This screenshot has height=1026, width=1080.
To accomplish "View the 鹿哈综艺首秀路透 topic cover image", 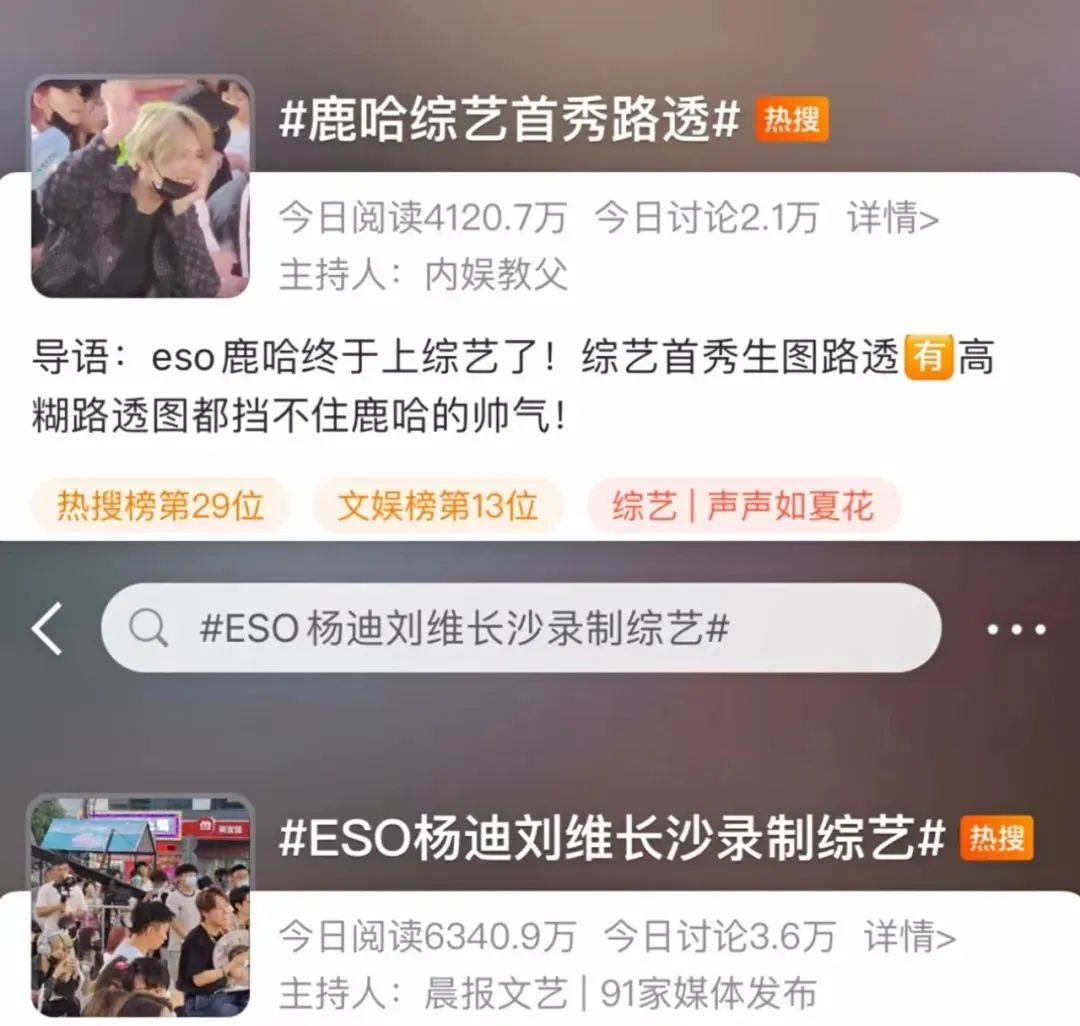I will (x=140, y=188).
